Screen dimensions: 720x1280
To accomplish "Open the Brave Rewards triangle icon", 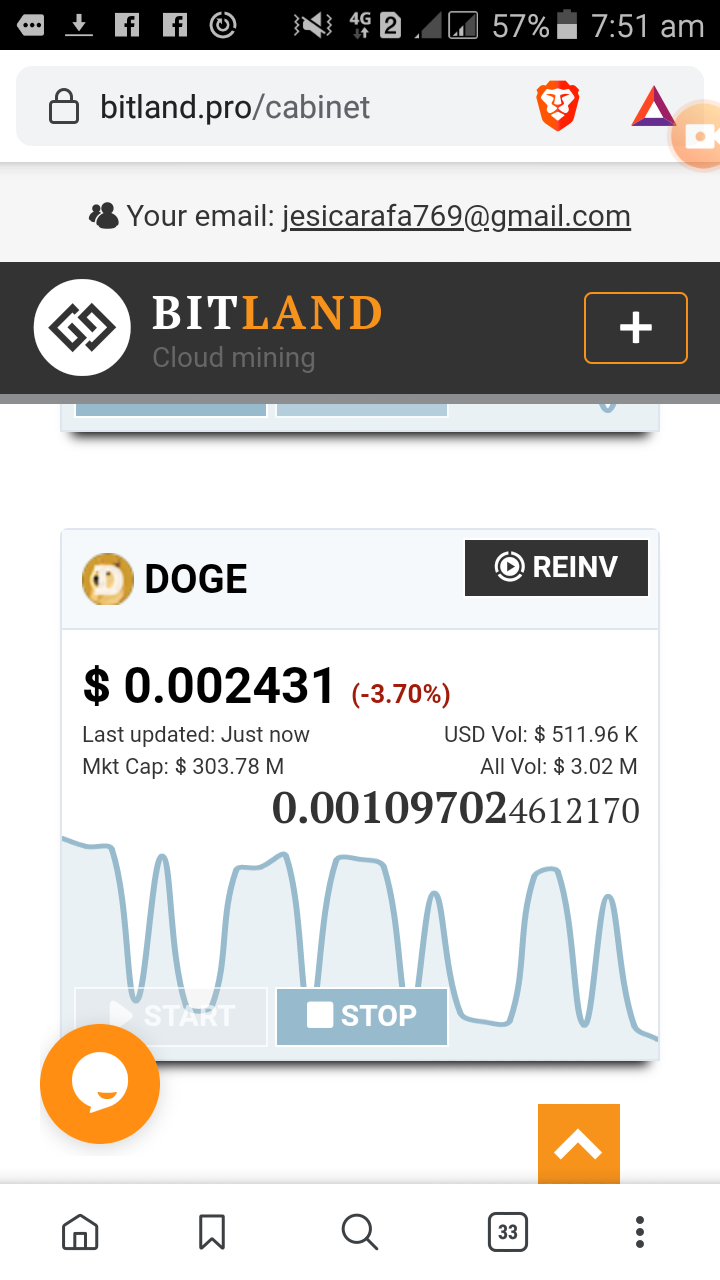I will point(653,107).
